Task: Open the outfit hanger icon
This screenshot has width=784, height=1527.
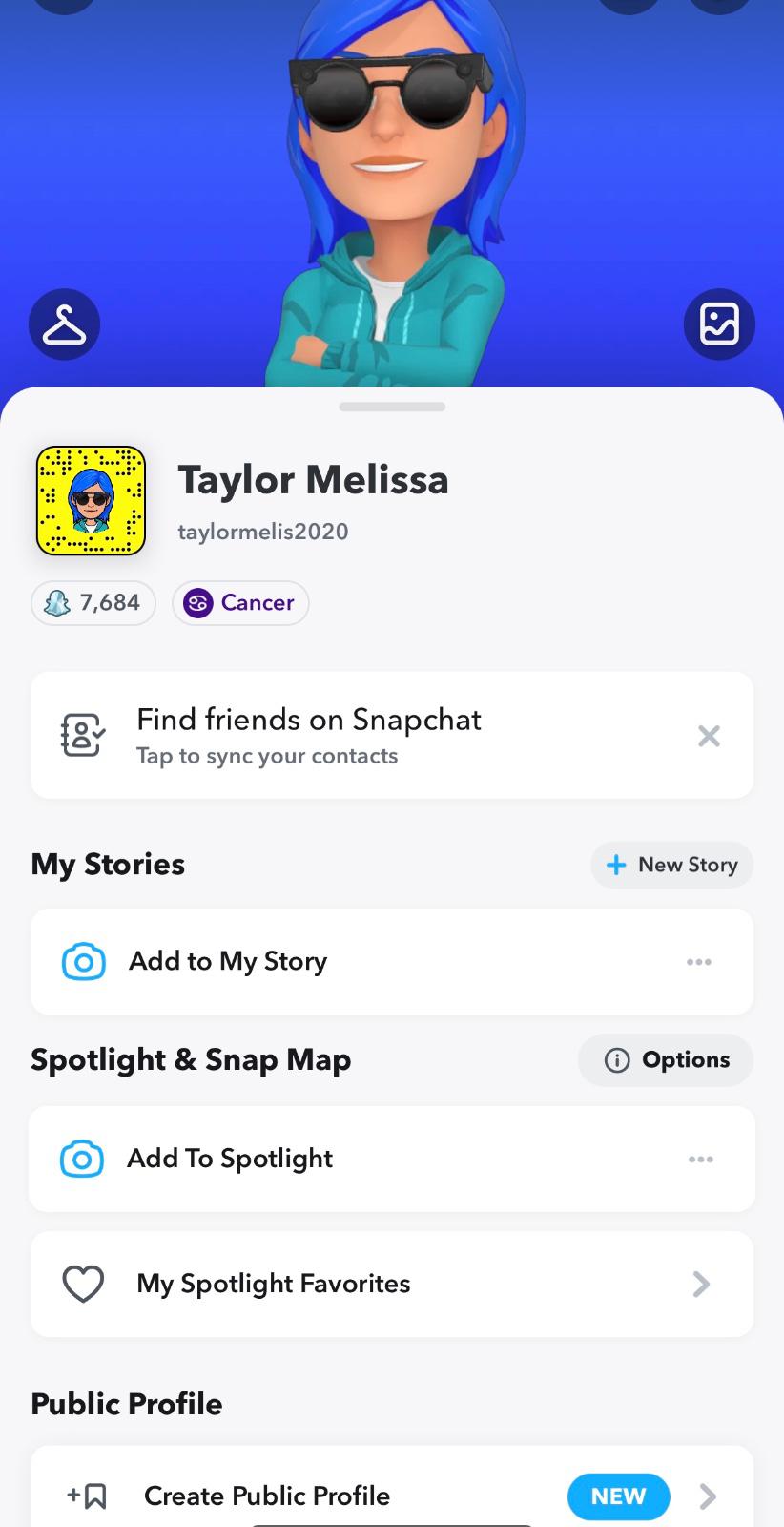Action: pos(64,324)
